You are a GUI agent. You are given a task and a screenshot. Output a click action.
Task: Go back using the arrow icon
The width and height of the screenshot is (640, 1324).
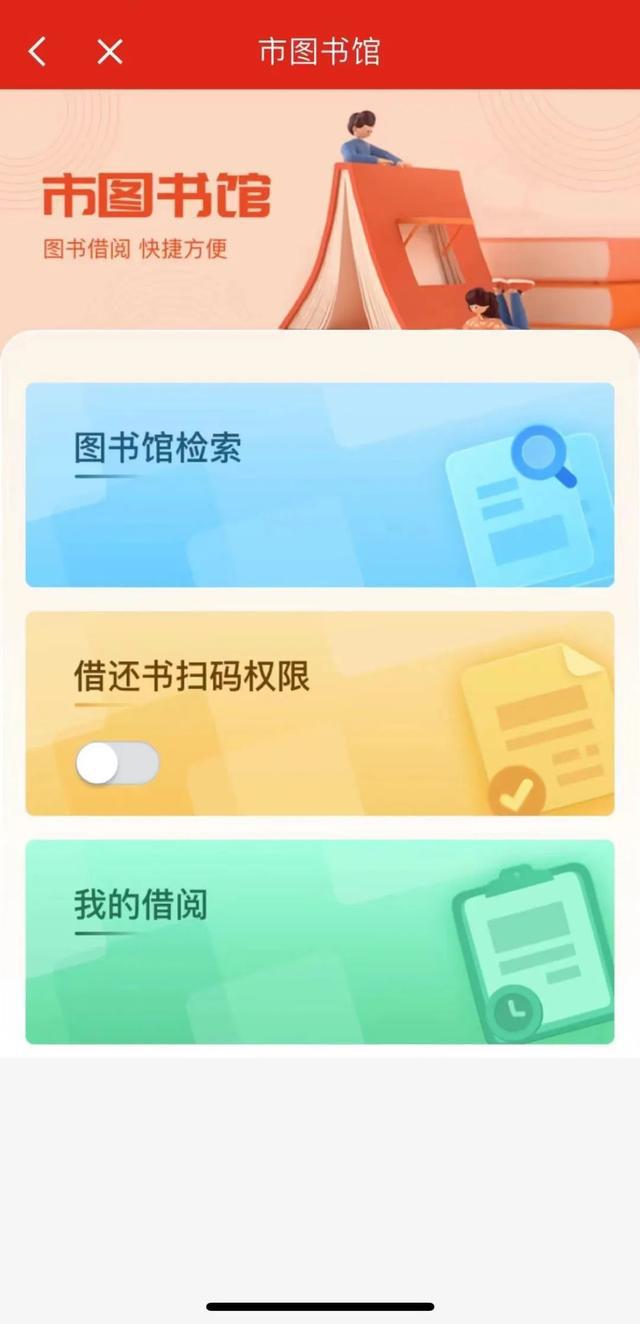pos(38,51)
